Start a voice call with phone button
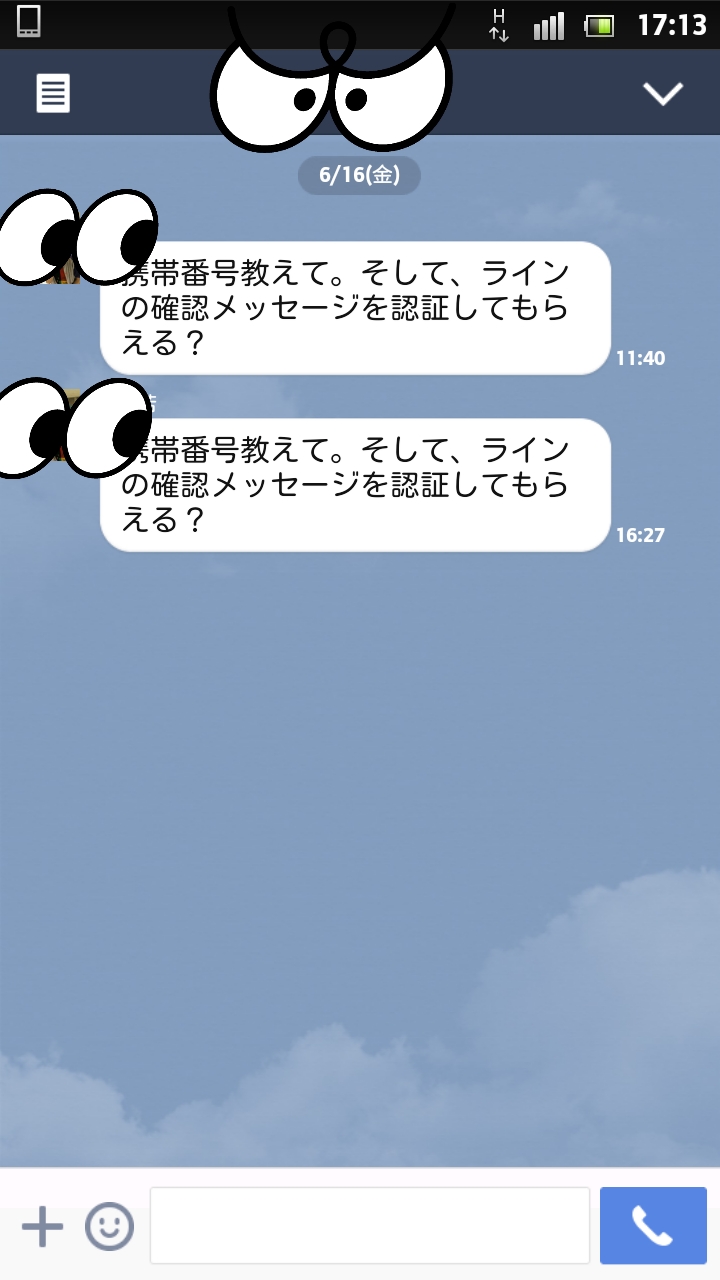Image resolution: width=720 pixels, height=1280 pixels. [653, 1225]
